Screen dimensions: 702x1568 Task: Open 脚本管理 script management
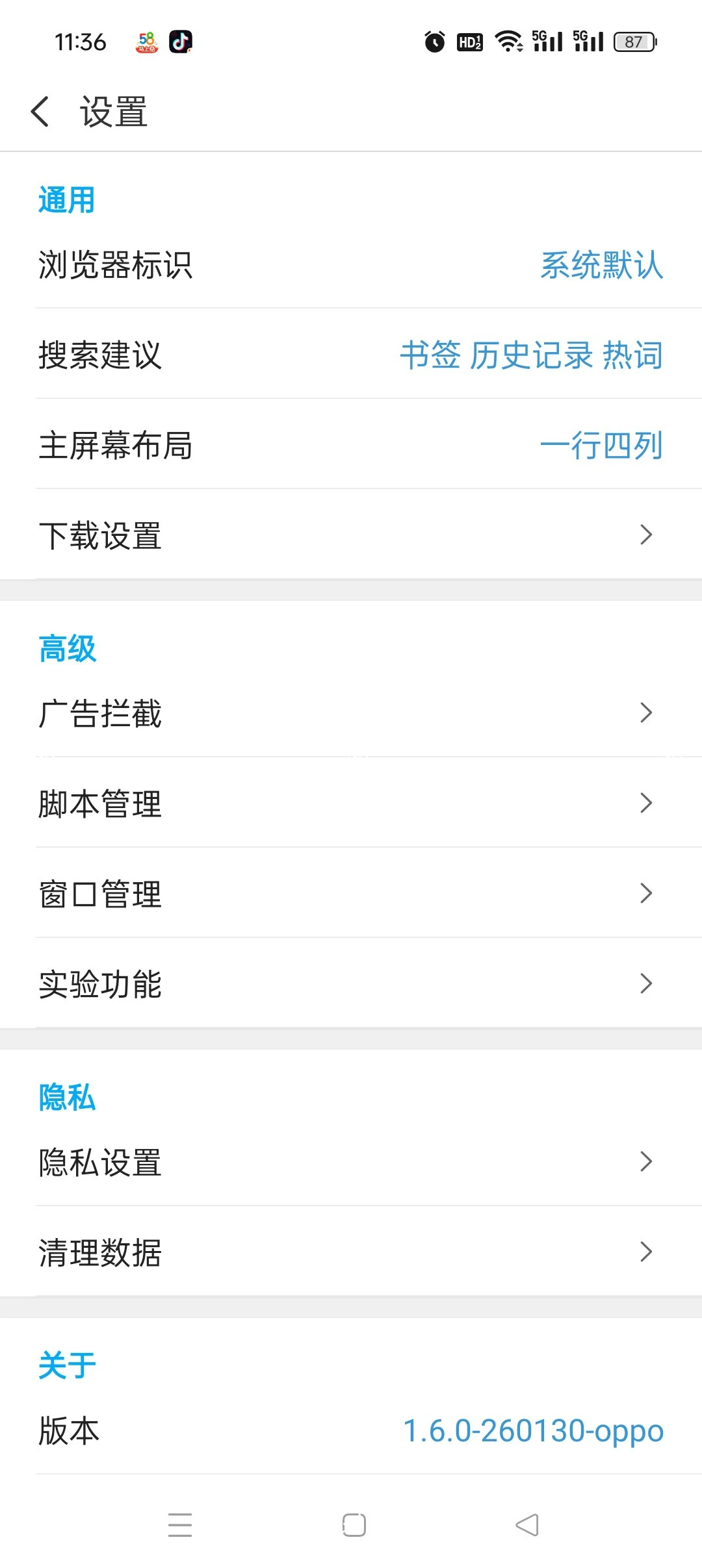click(351, 803)
